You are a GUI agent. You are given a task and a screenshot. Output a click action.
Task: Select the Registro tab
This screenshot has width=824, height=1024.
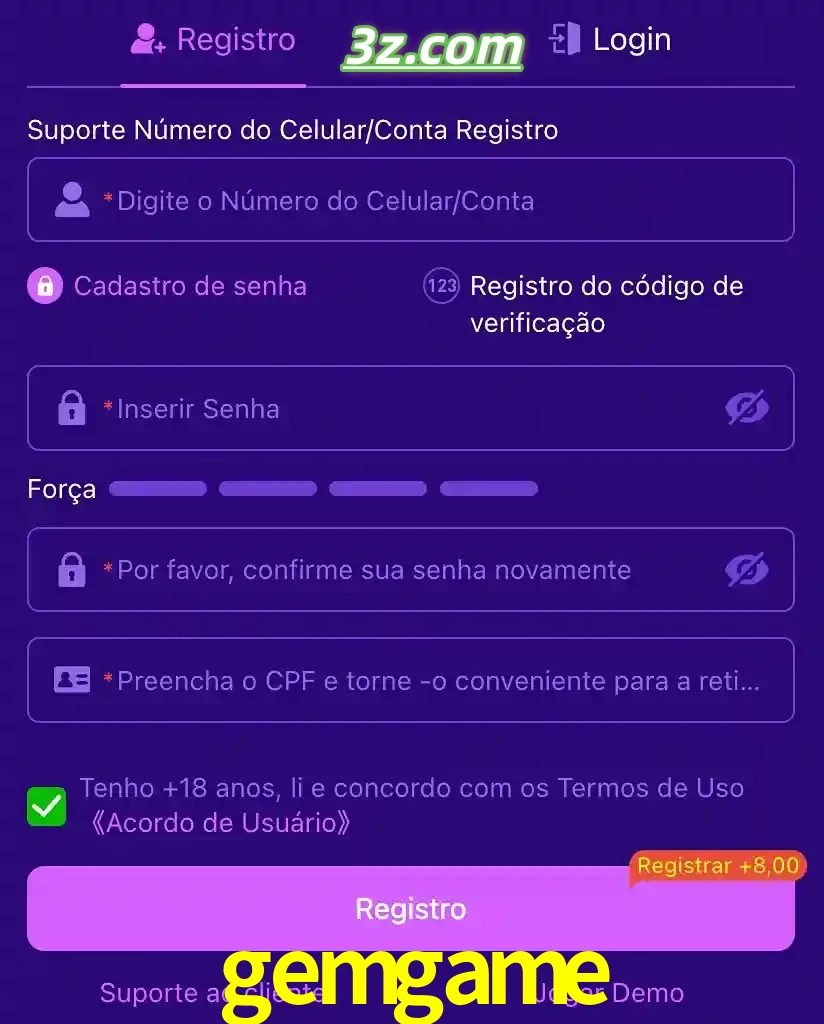pyautogui.click(x=212, y=40)
